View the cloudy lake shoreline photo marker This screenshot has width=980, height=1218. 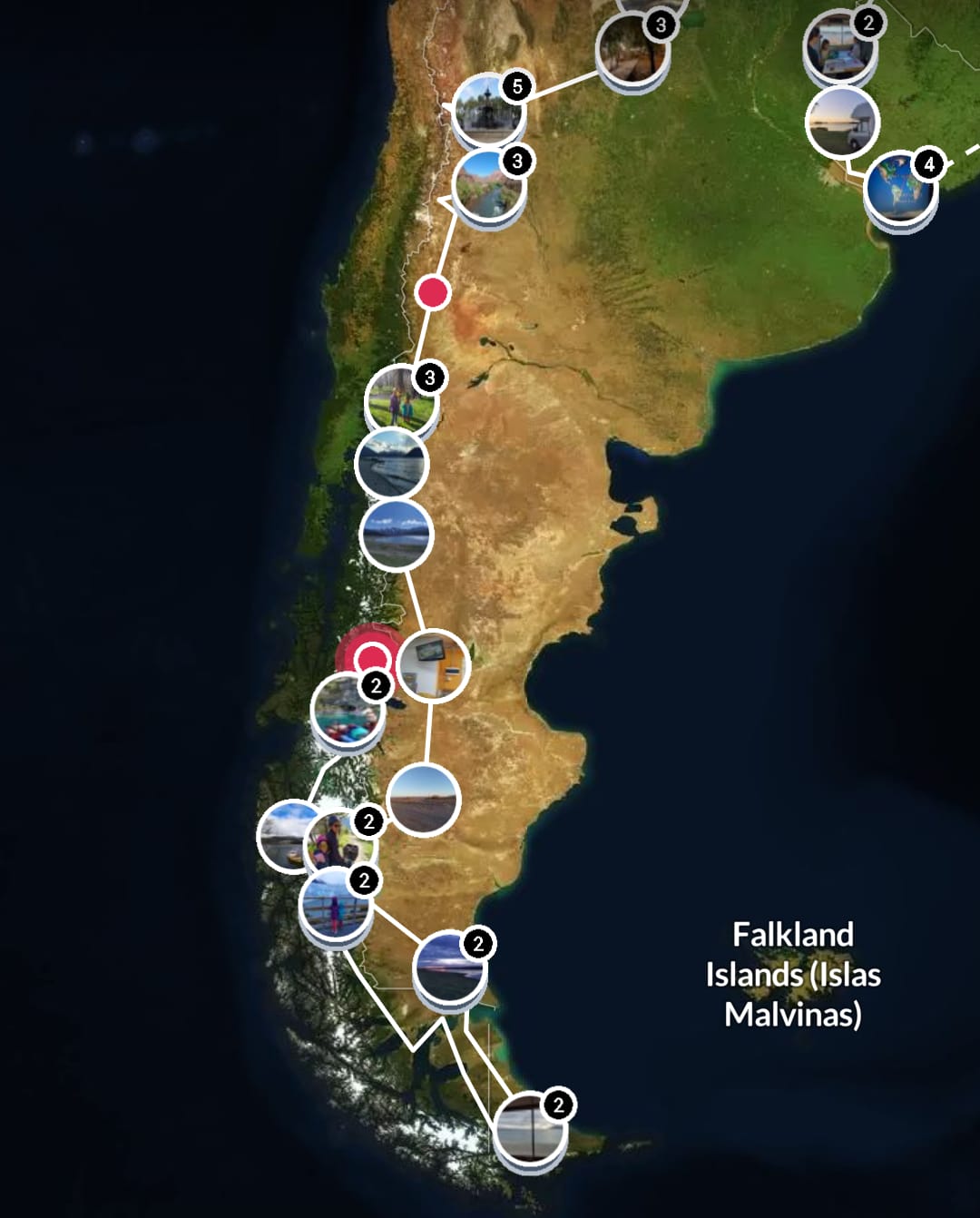click(397, 535)
